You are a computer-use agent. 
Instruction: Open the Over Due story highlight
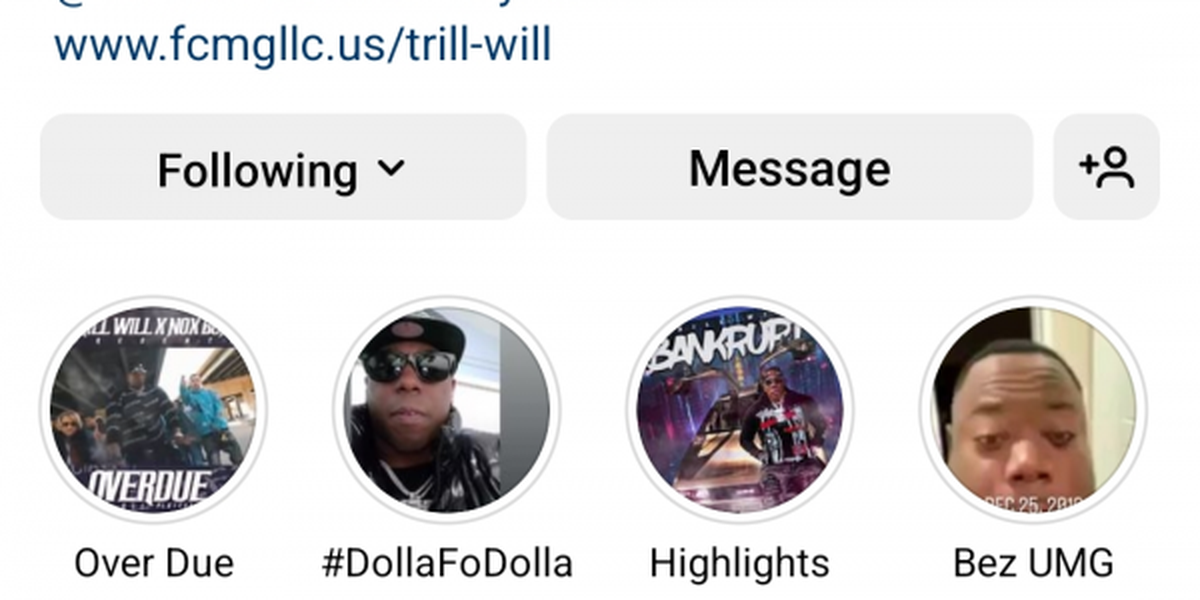(153, 409)
